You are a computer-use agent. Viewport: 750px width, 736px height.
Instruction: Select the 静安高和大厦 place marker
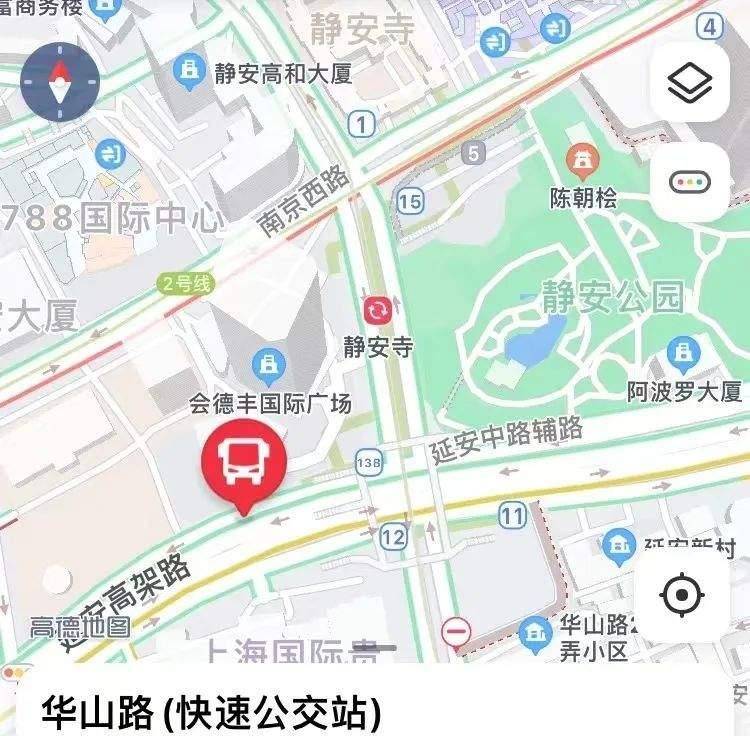(186, 71)
